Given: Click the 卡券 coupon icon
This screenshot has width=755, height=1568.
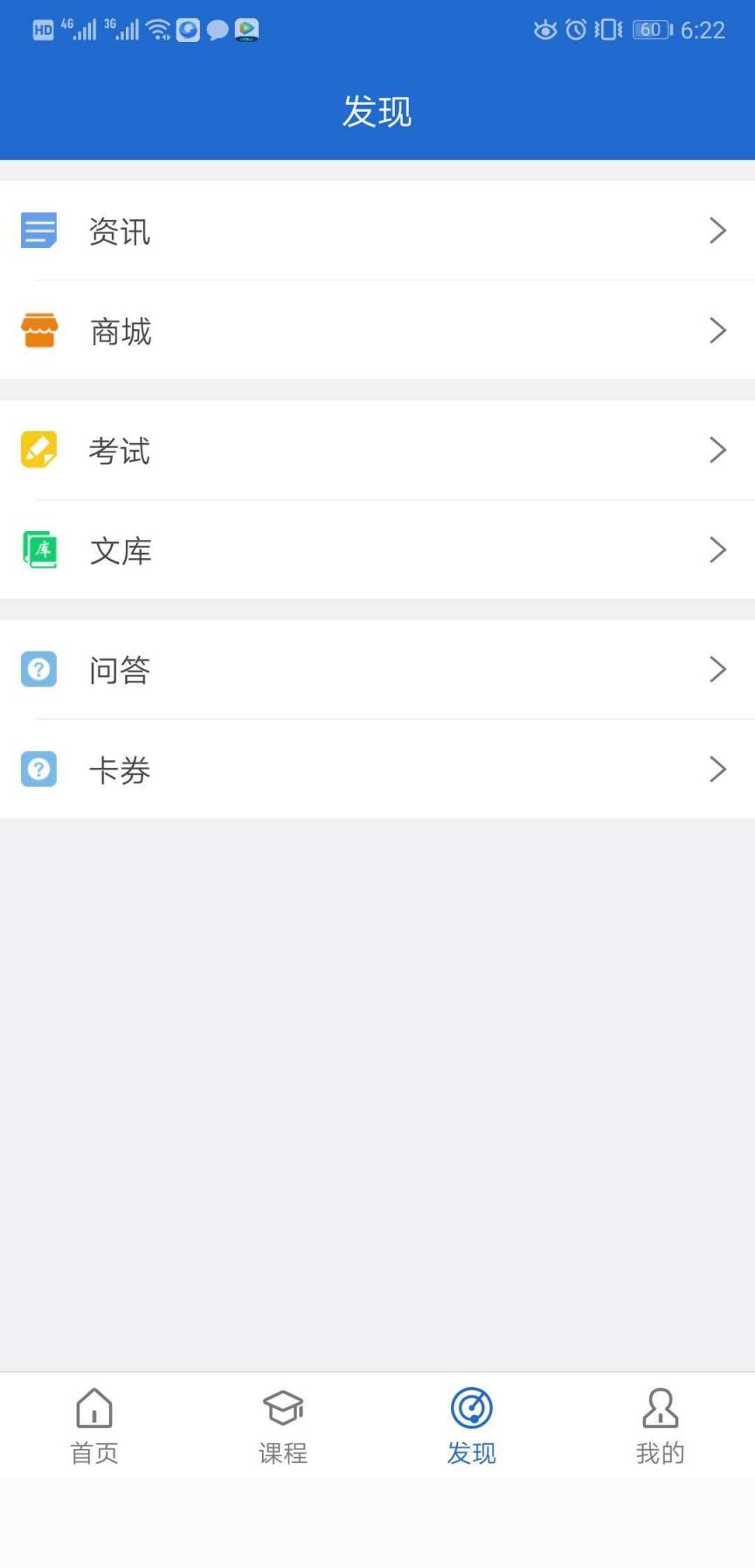Looking at the screenshot, I should coord(38,769).
